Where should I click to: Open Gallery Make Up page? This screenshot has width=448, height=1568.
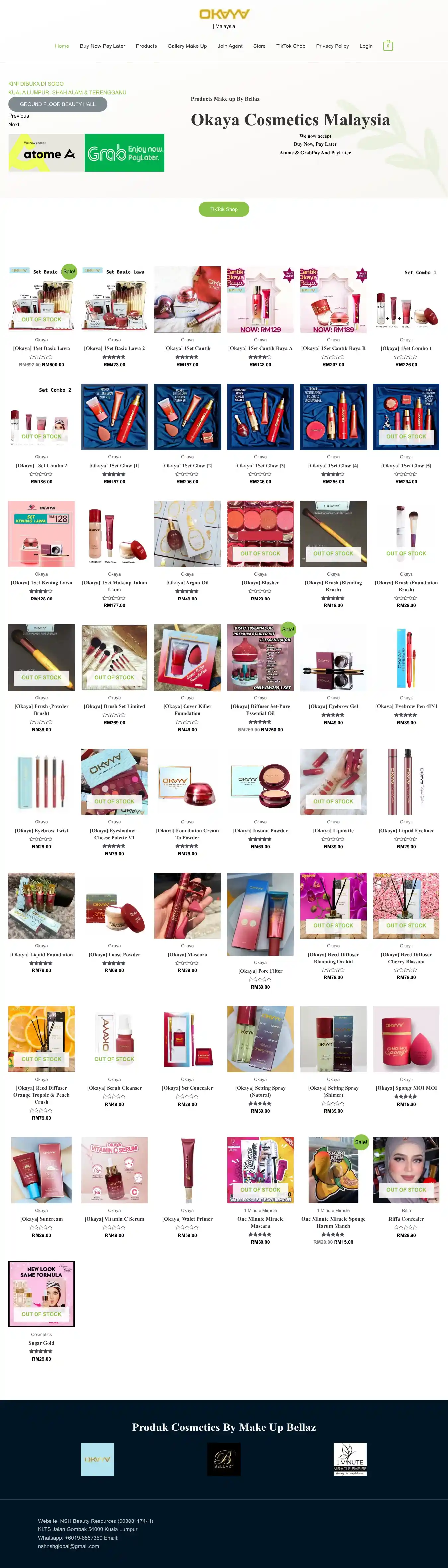tap(187, 46)
